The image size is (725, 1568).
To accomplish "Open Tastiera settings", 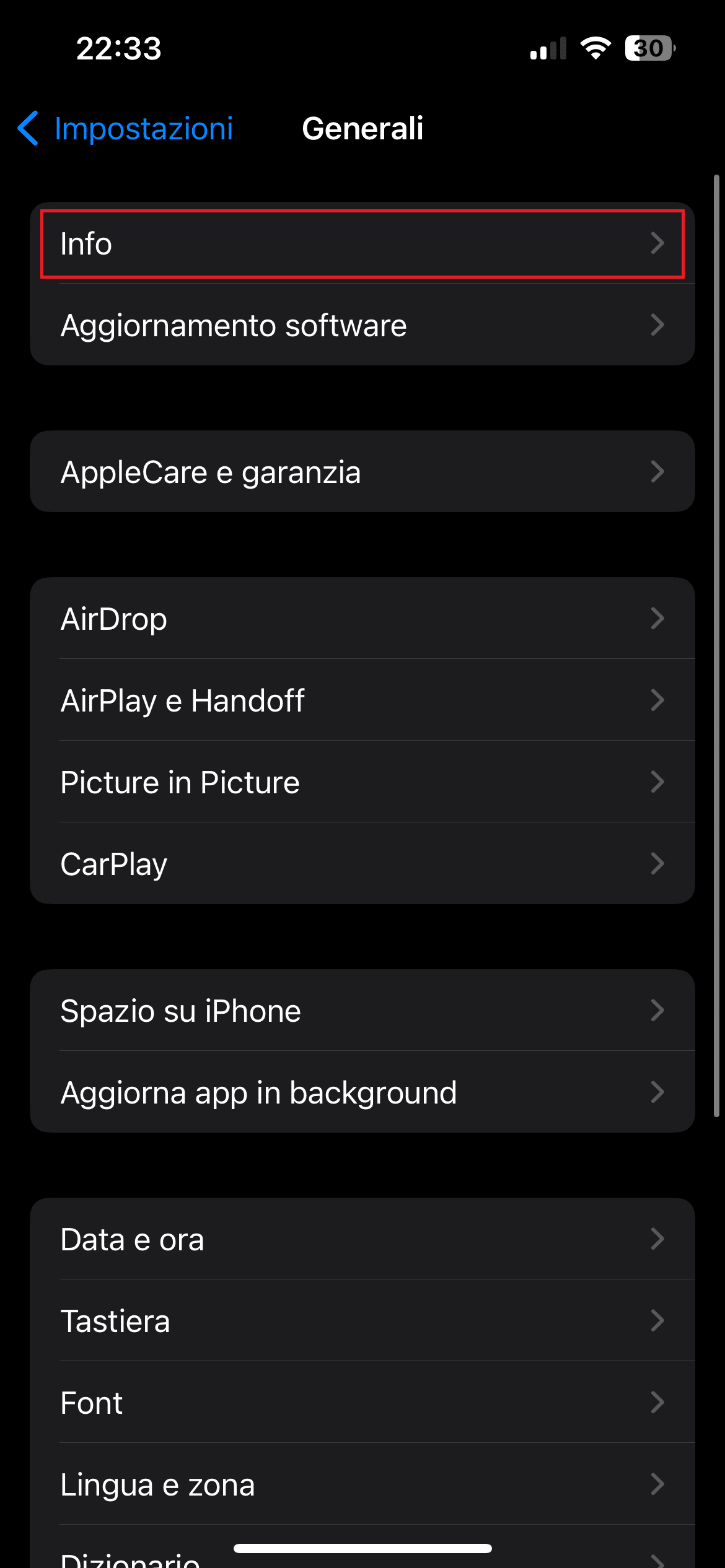I will point(362,1320).
